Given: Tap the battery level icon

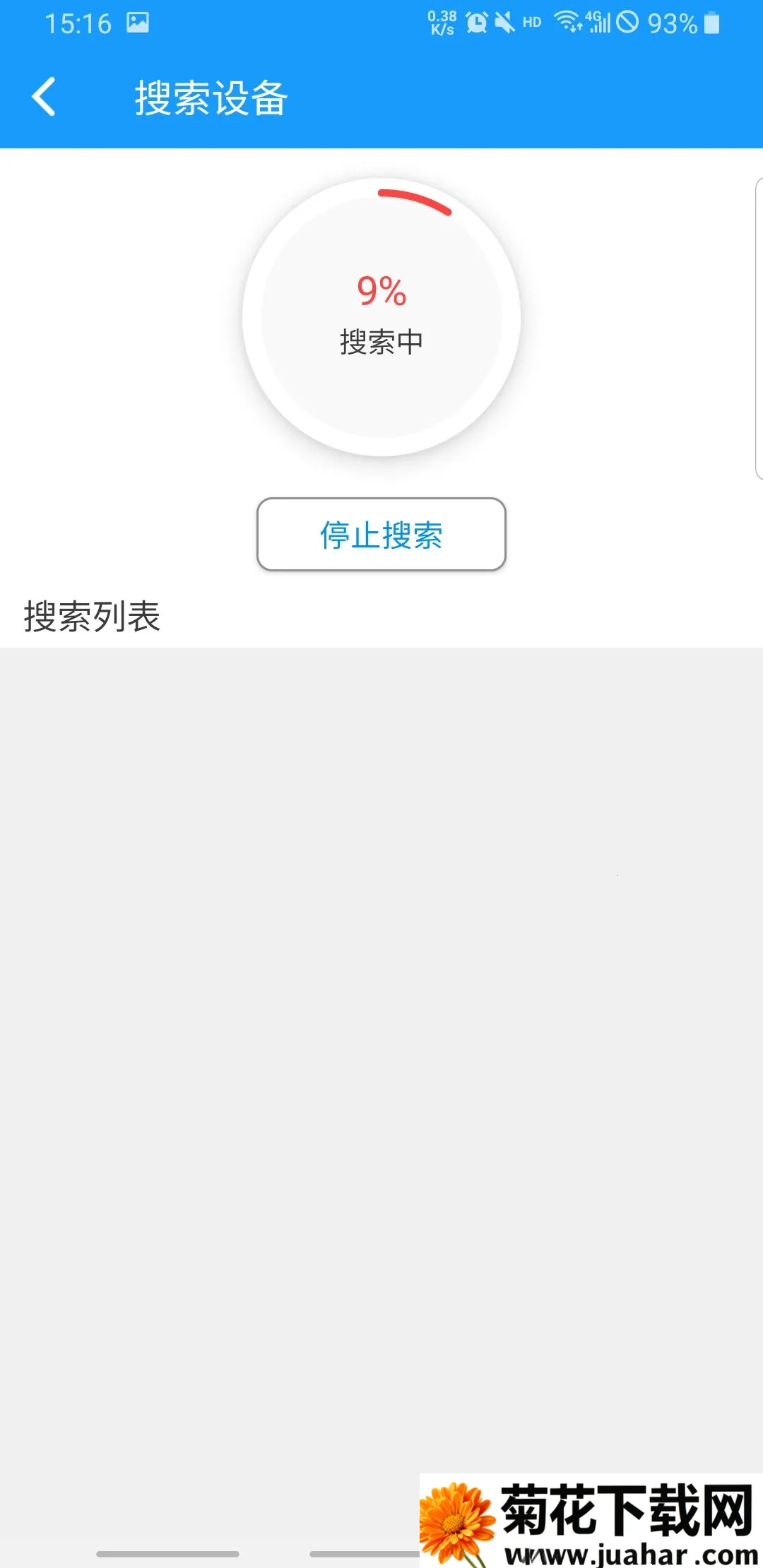Looking at the screenshot, I should coord(711,23).
